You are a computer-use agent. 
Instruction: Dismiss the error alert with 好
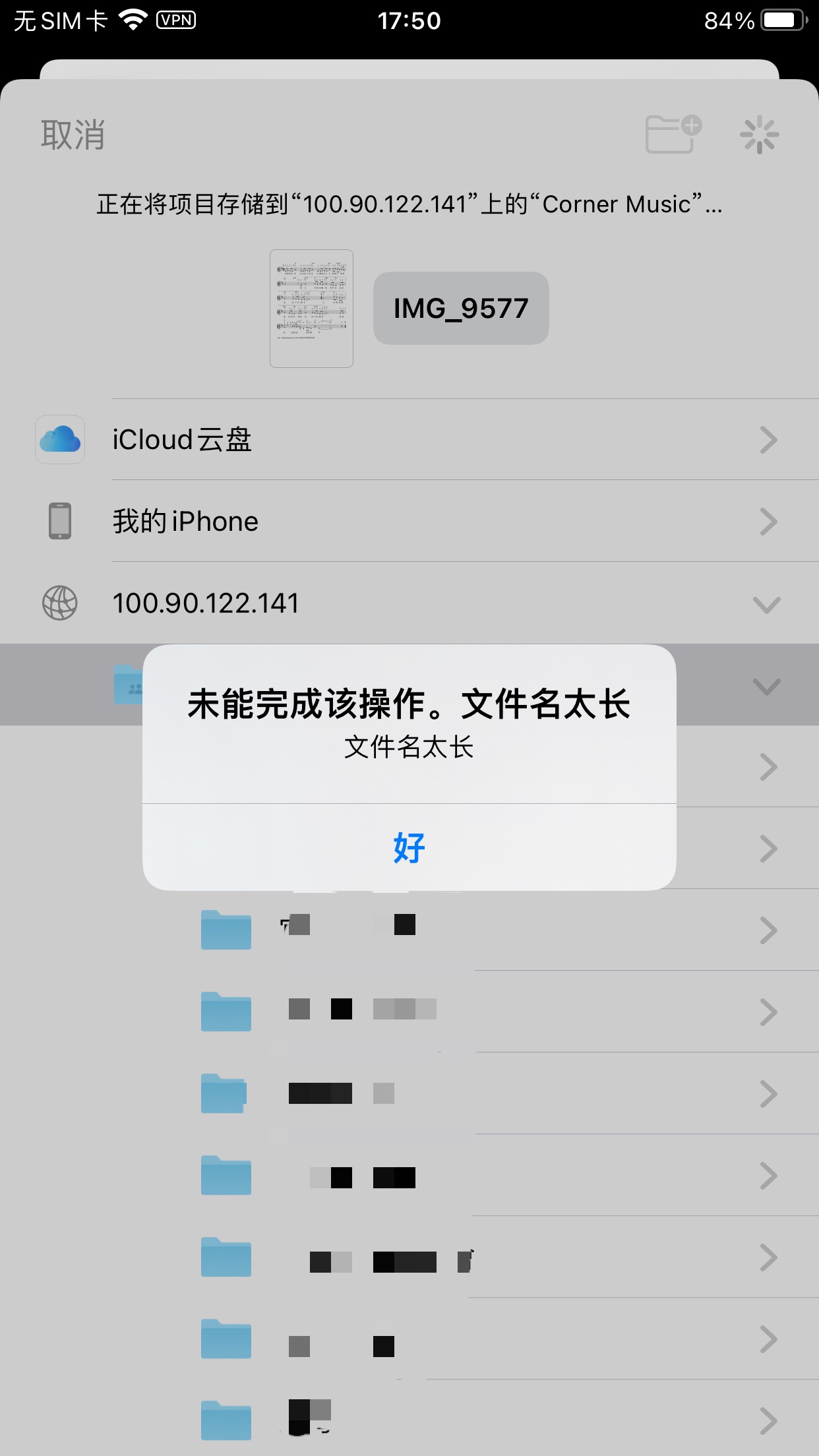(x=409, y=847)
